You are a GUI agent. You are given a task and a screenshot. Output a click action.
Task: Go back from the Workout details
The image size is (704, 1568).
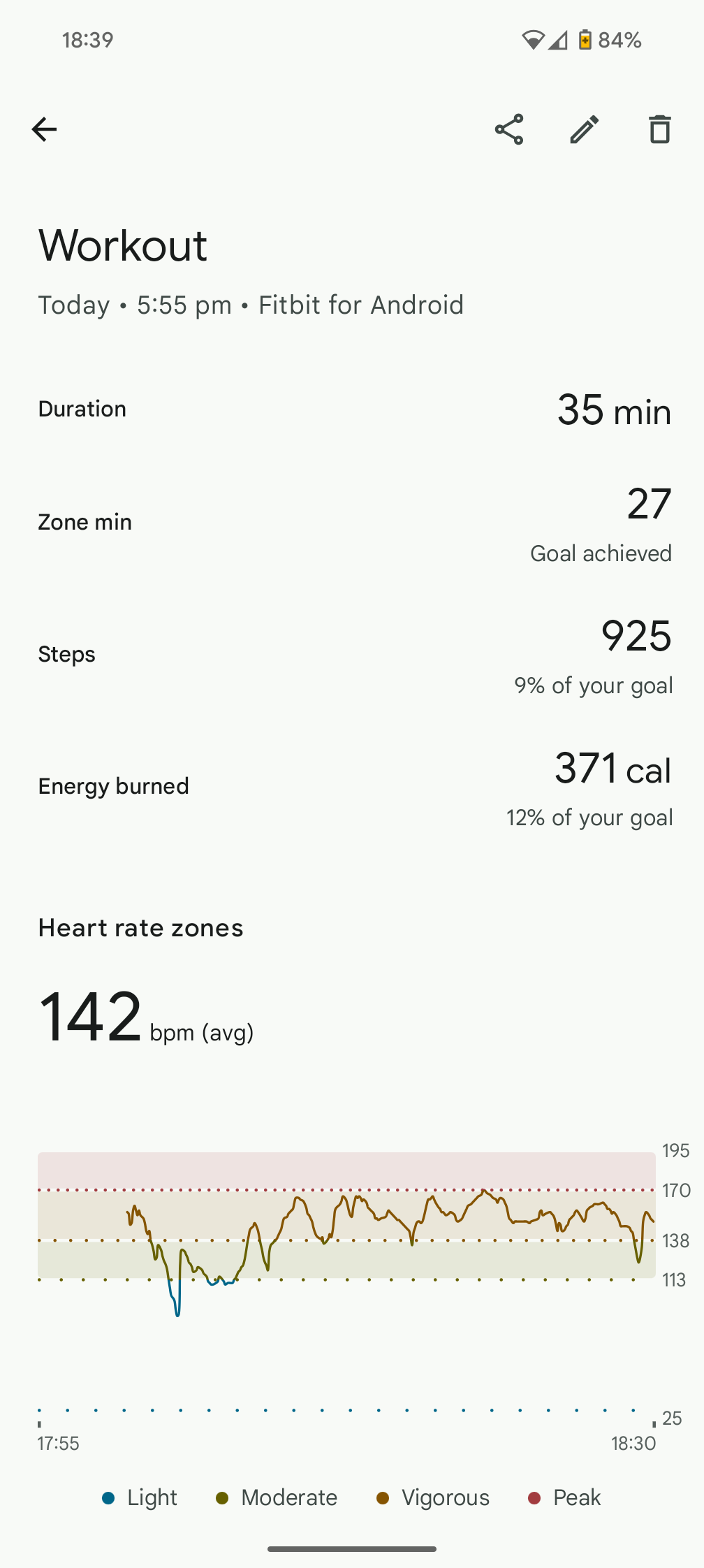(45, 129)
